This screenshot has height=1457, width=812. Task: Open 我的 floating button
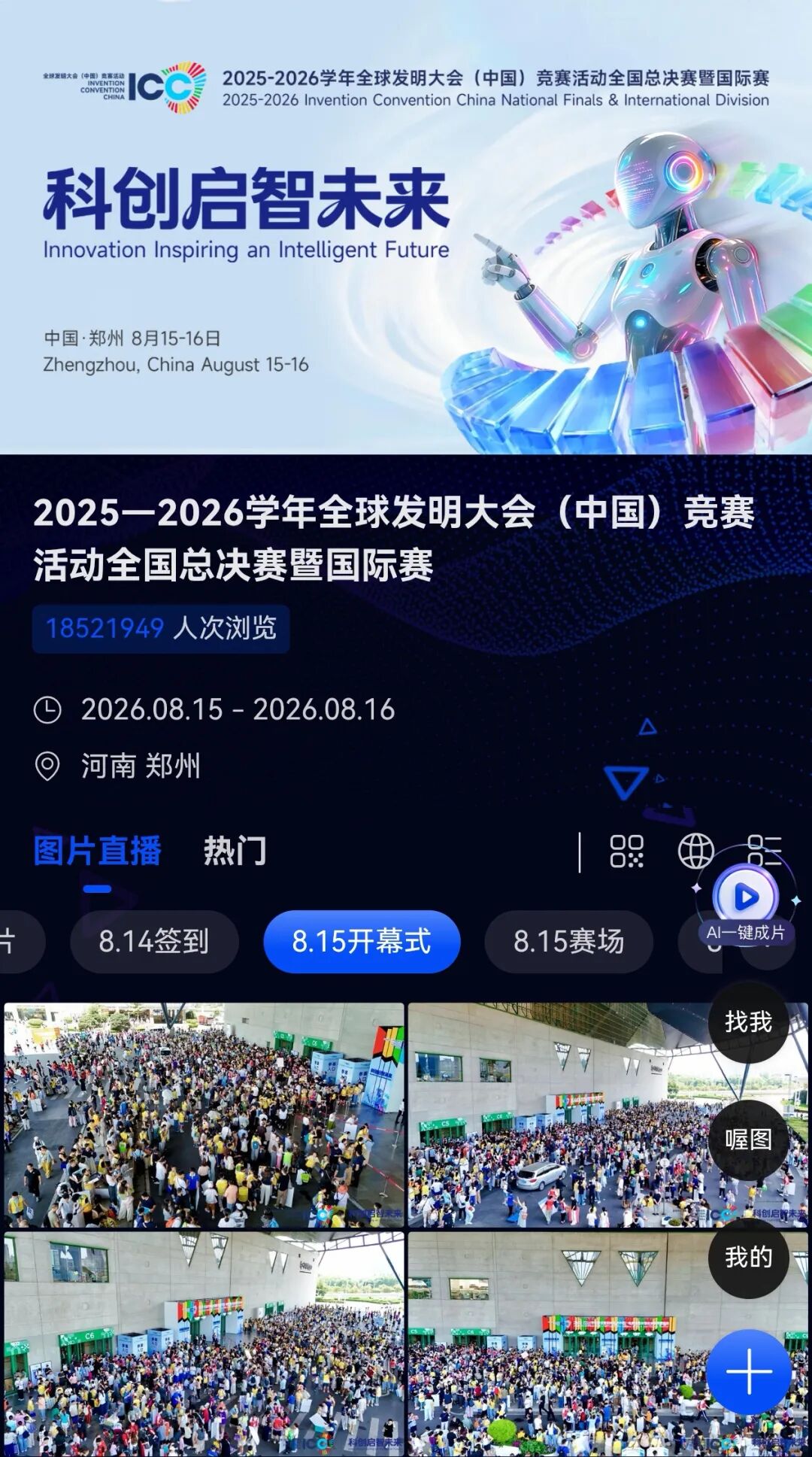[x=748, y=1257]
